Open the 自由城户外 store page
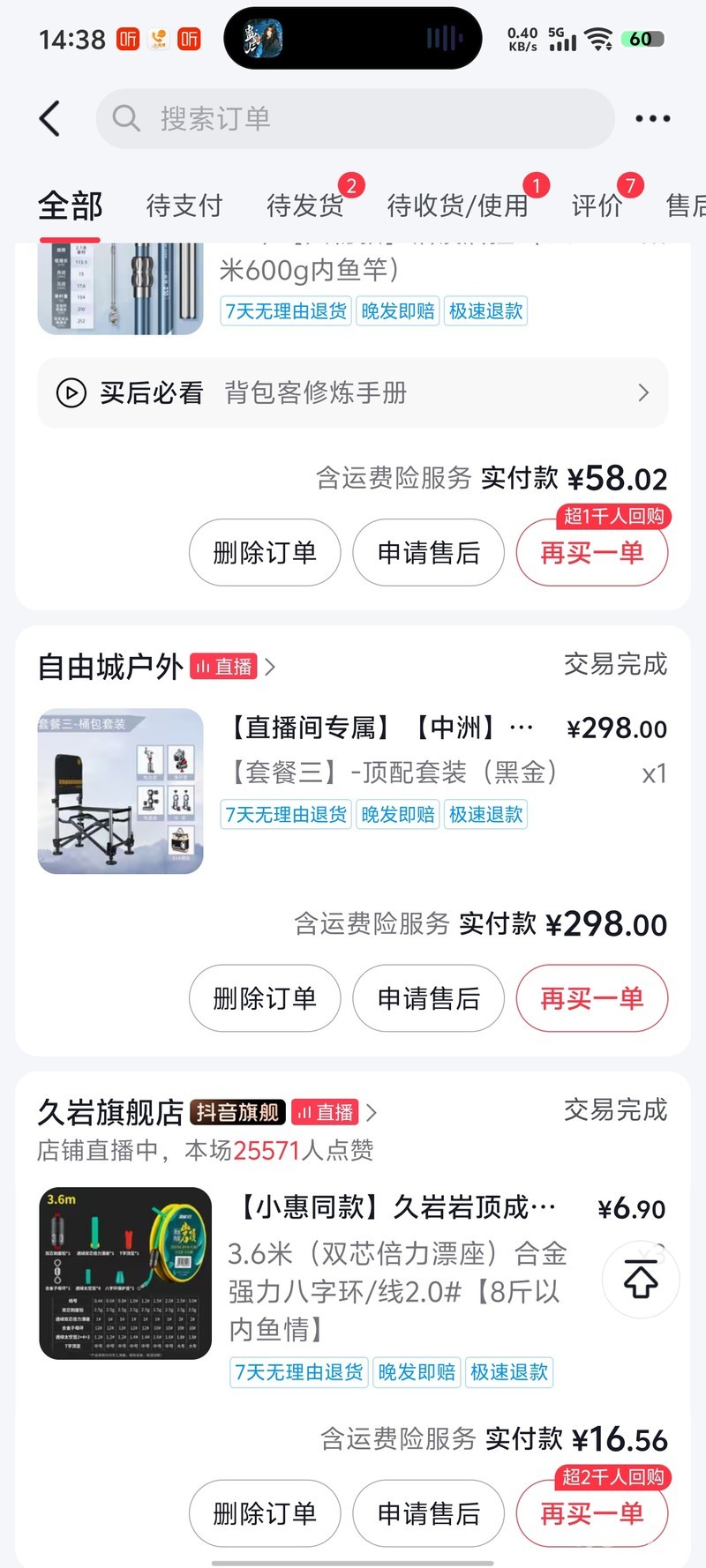Image resolution: width=706 pixels, height=1568 pixels. 111,667
